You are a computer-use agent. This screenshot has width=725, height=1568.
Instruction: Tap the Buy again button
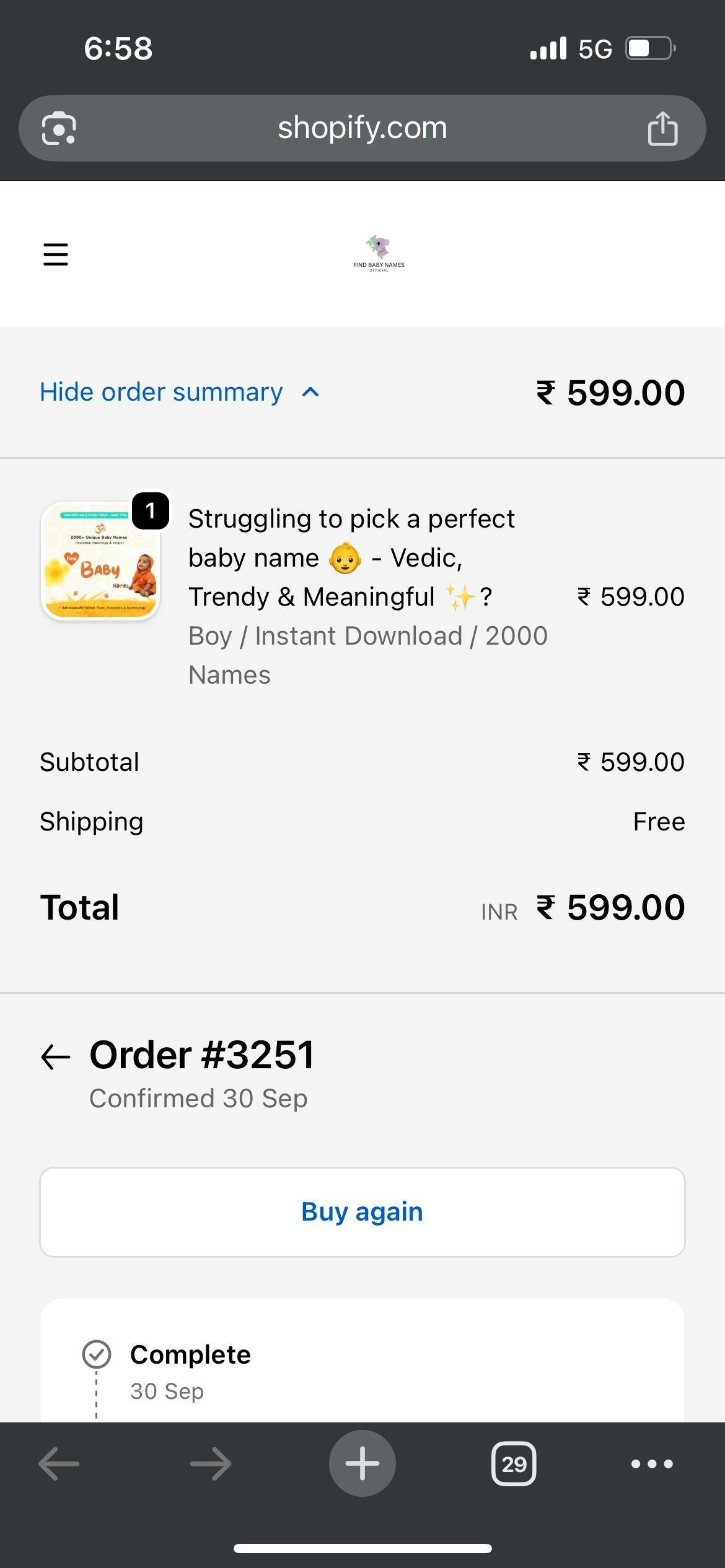tap(362, 1212)
